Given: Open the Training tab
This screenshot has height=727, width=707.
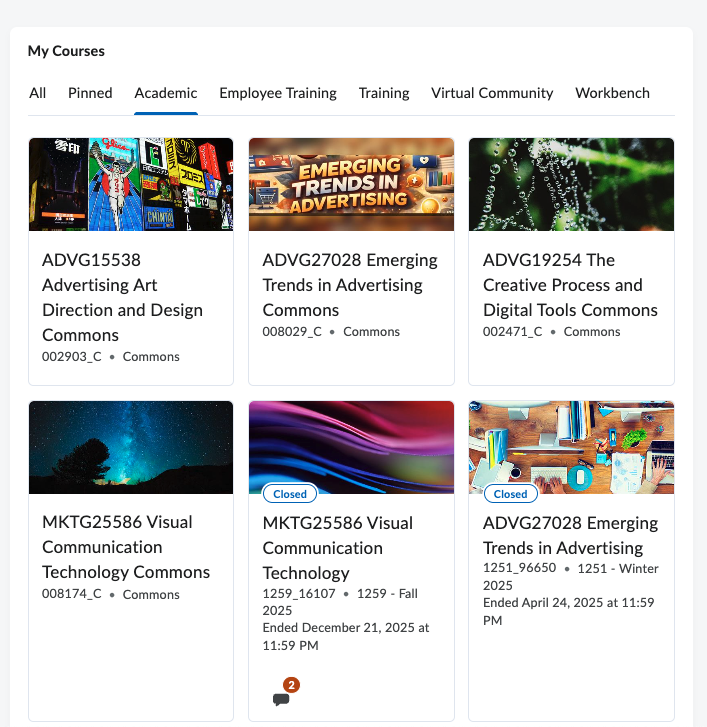Looking at the screenshot, I should tap(384, 93).
